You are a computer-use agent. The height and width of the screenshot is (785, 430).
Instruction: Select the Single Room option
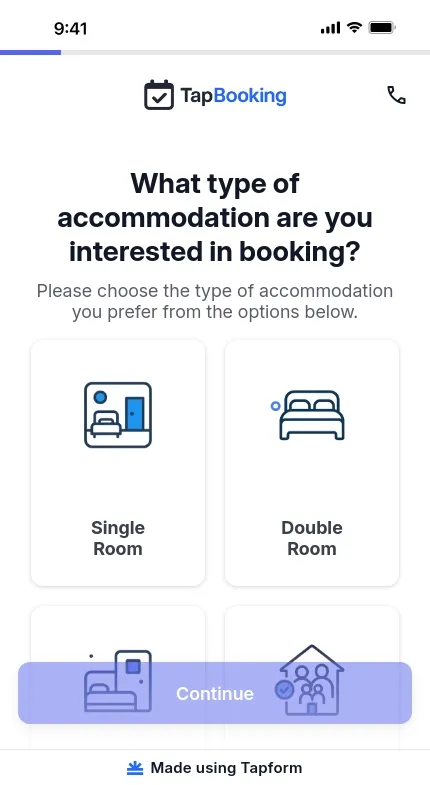click(x=118, y=463)
